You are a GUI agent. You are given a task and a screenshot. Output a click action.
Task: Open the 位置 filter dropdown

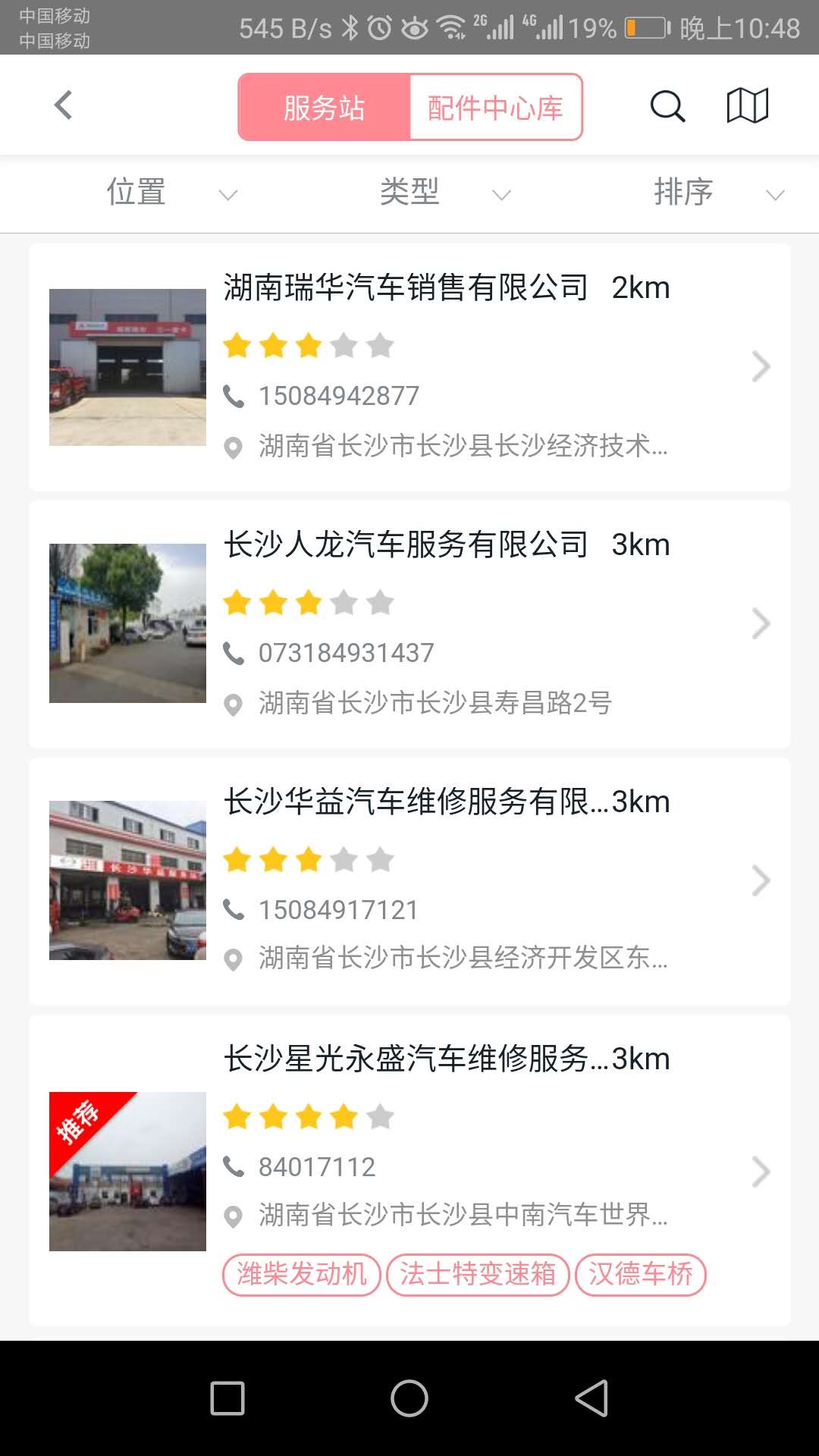[168, 193]
